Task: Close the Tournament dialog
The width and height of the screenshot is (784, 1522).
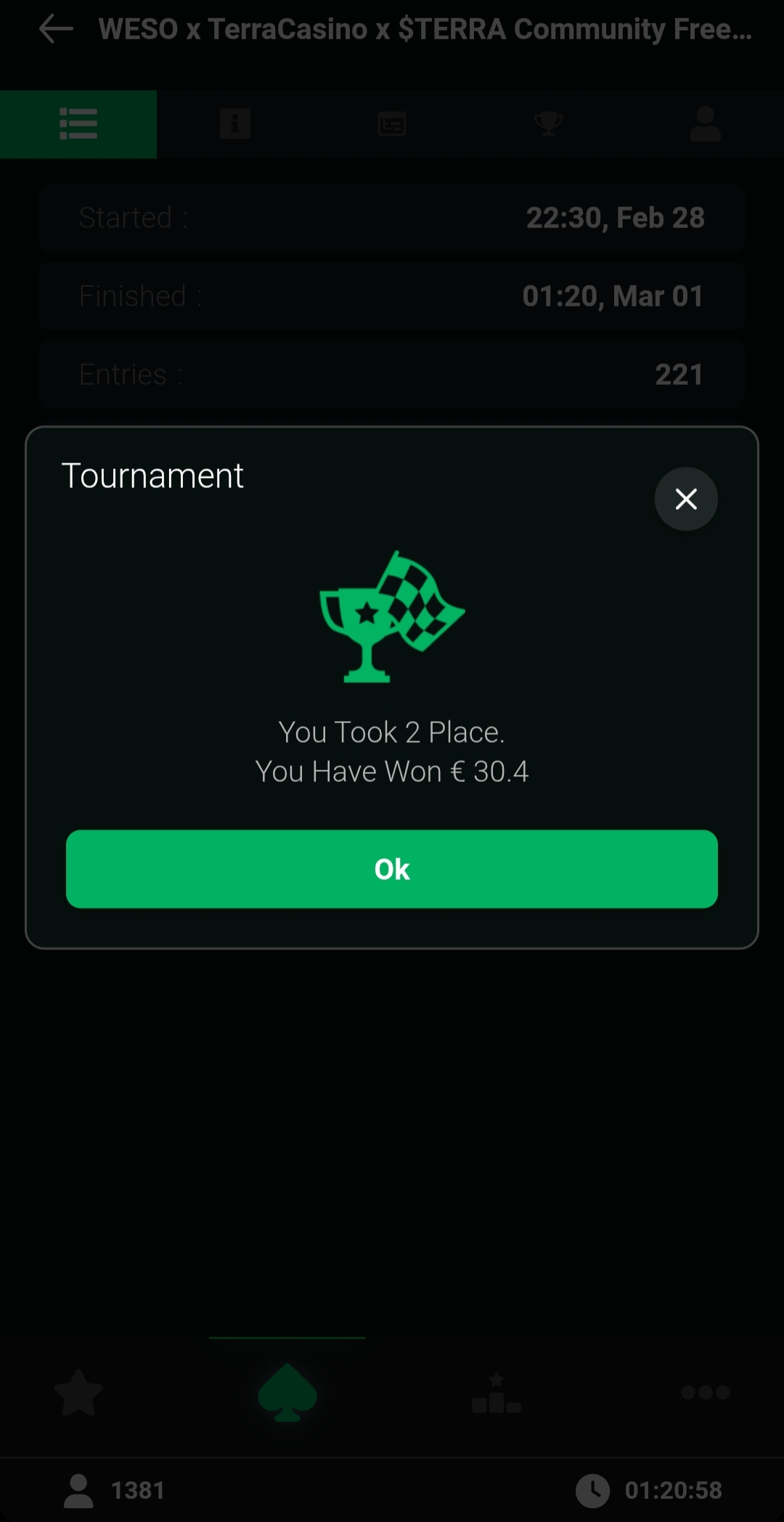Action: [685, 499]
